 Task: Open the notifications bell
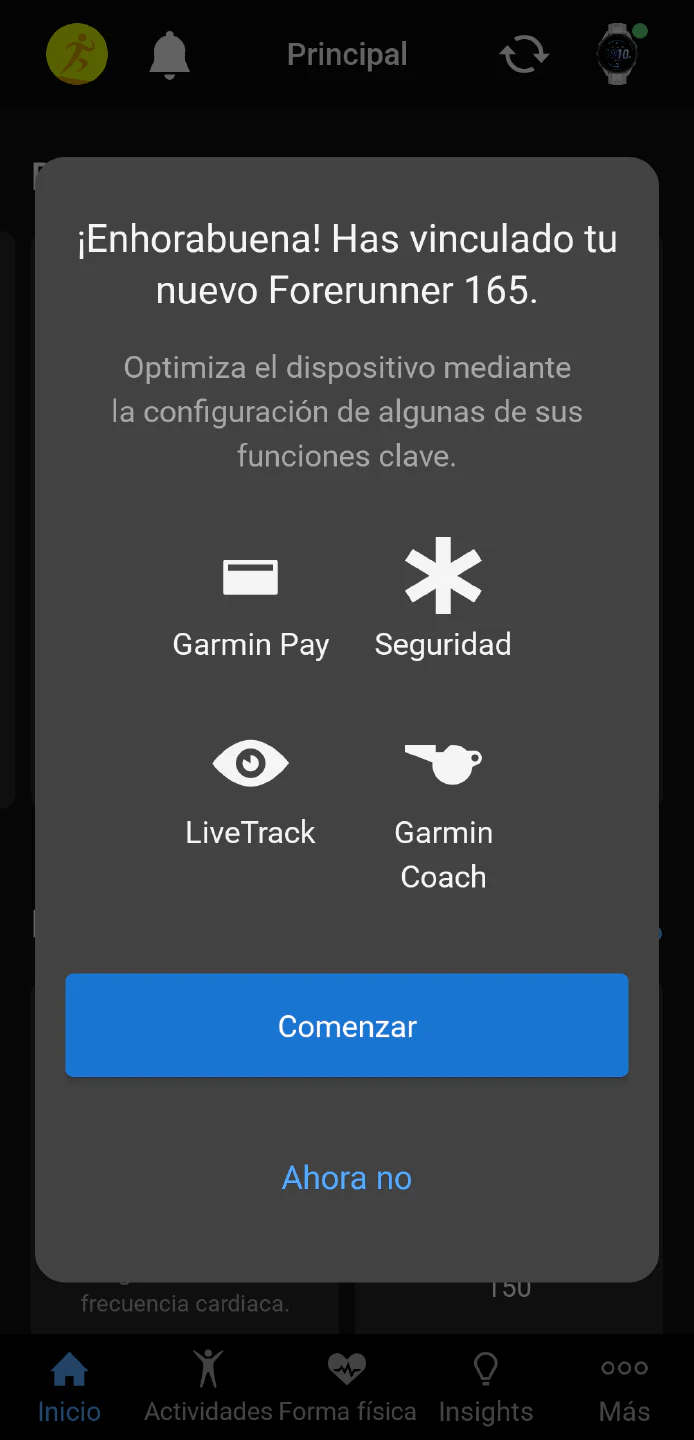tap(170, 54)
